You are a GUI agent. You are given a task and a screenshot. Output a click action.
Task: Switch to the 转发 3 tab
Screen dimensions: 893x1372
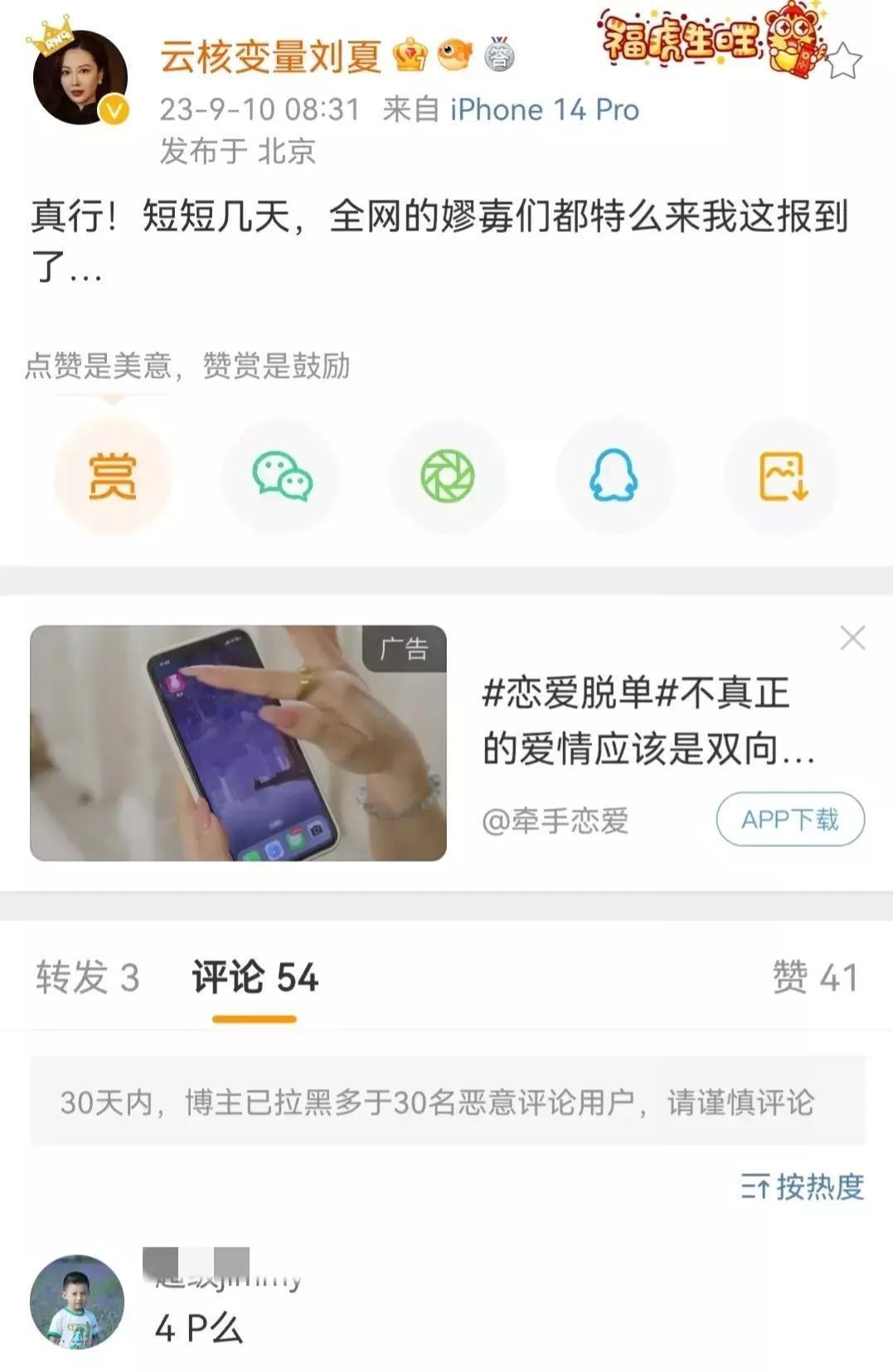coord(87,977)
